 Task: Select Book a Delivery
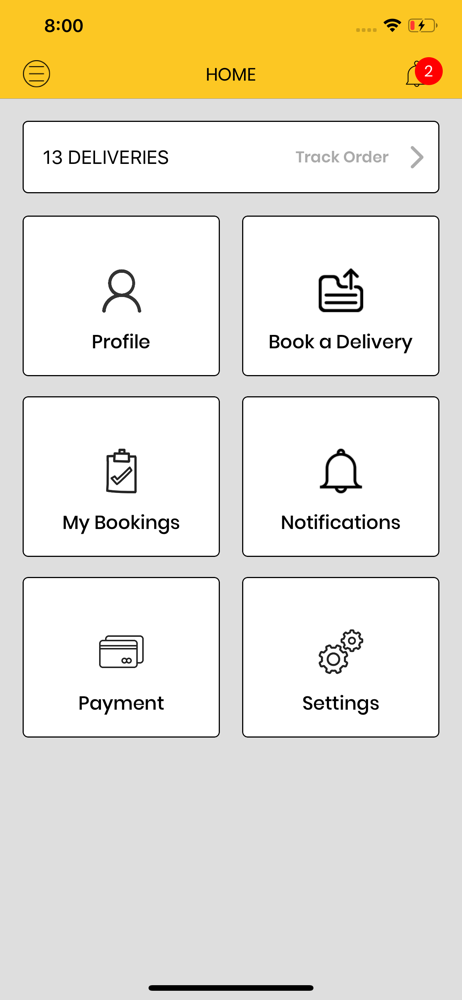tap(340, 296)
